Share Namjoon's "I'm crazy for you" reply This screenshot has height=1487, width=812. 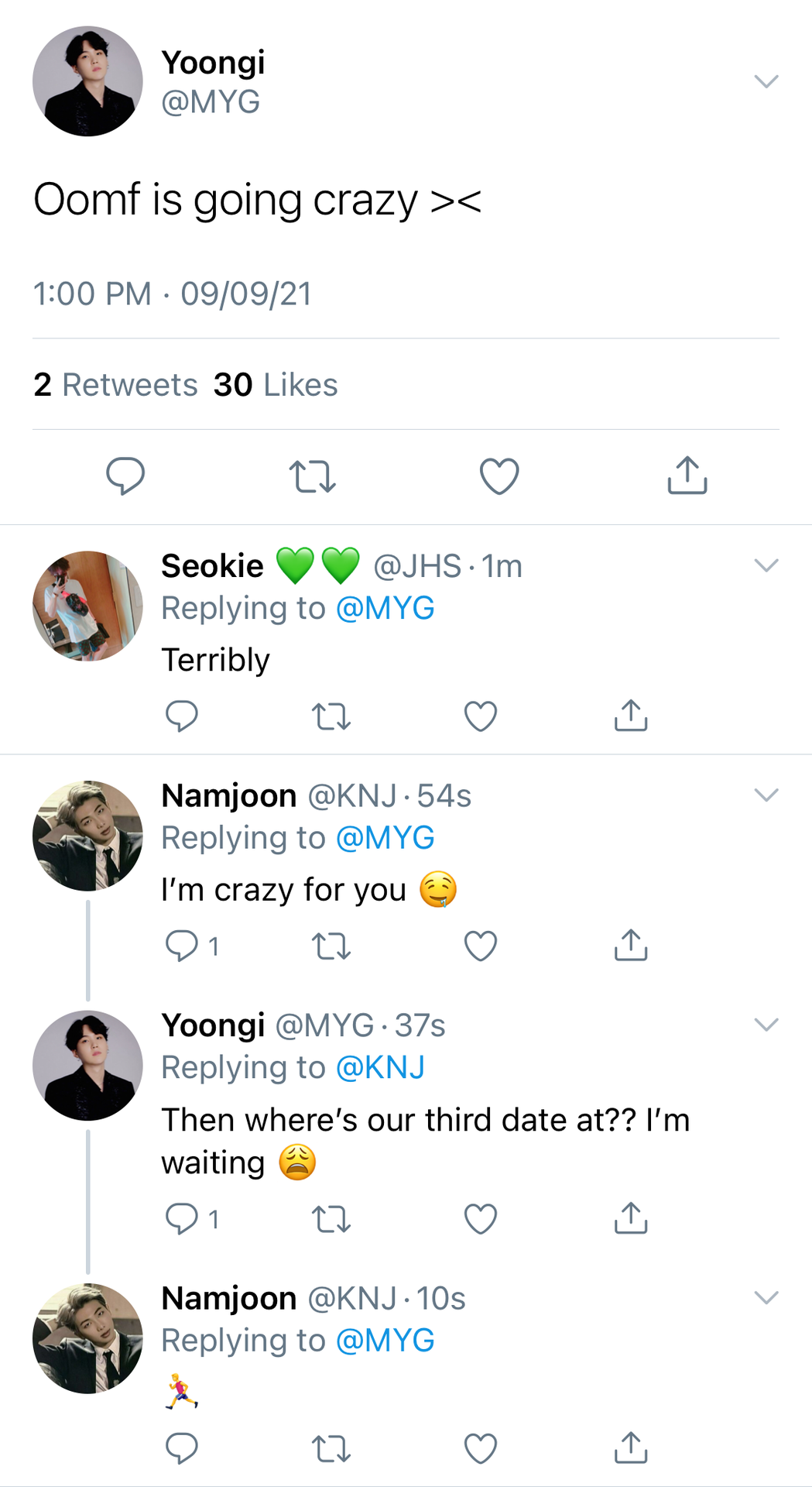tap(631, 945)
